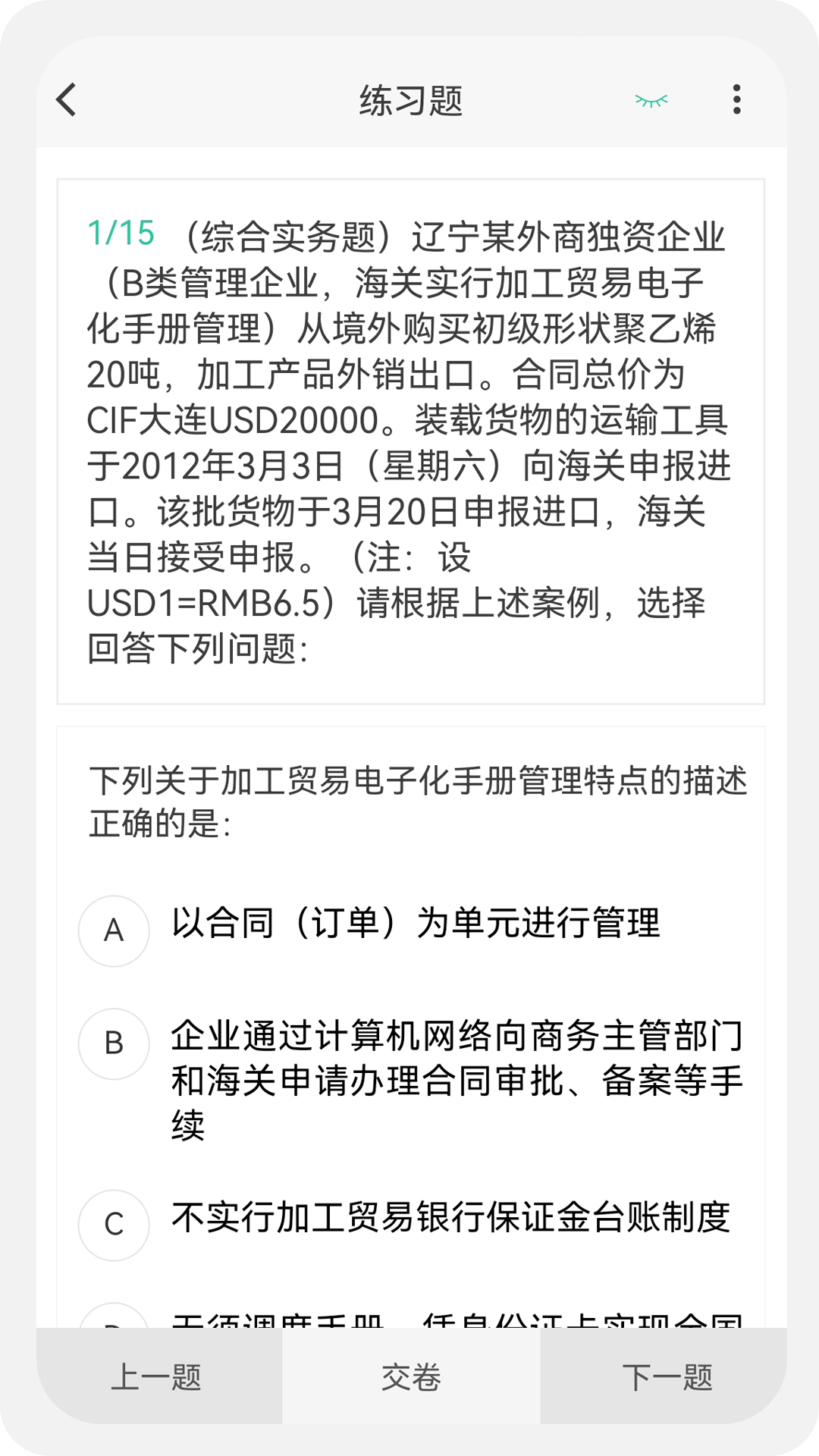This screenshot has width=819, height=1456.
Task: Toggle the closed-eye answer hiding icon
Action: (x=651, y=99)
